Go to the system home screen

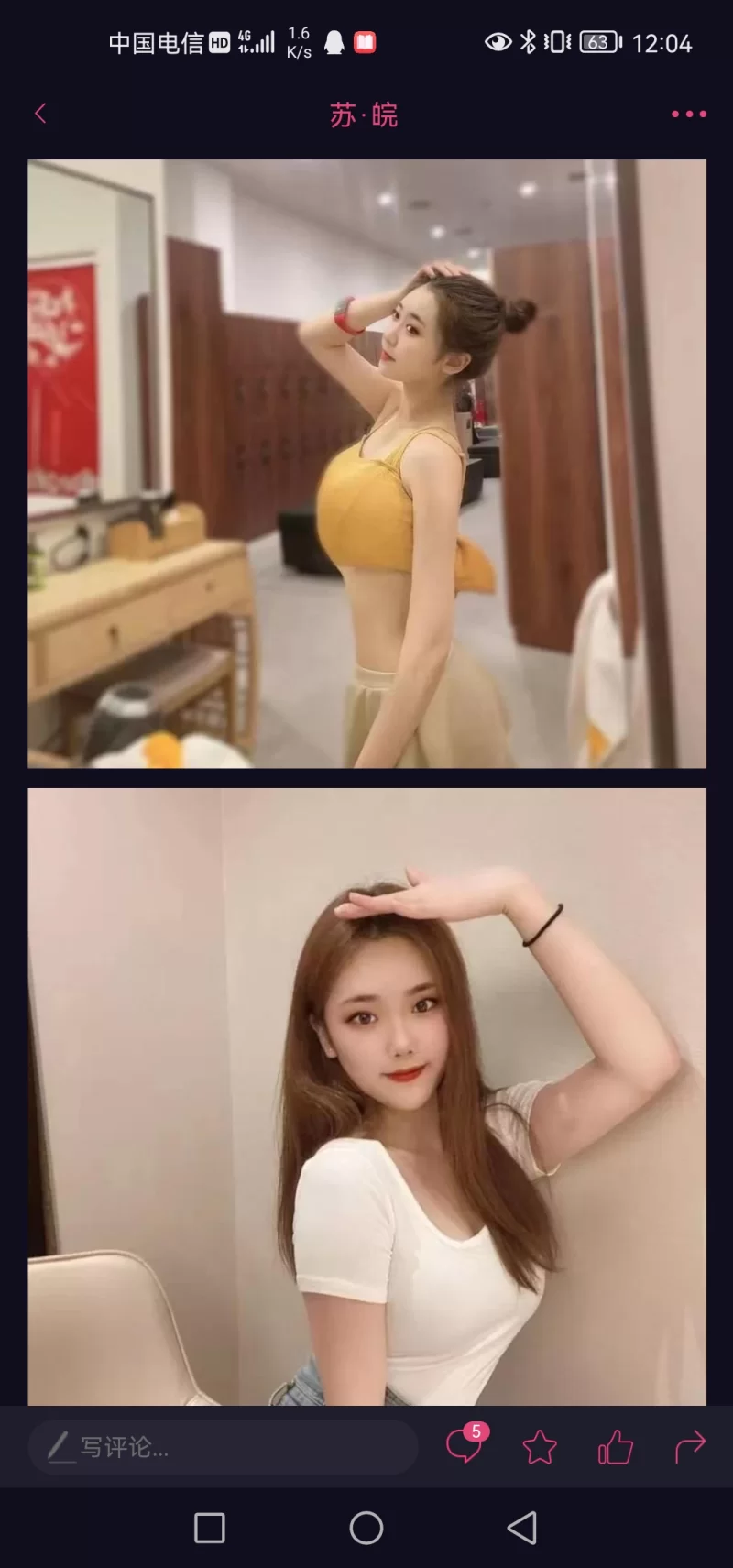coord(366,1528)
